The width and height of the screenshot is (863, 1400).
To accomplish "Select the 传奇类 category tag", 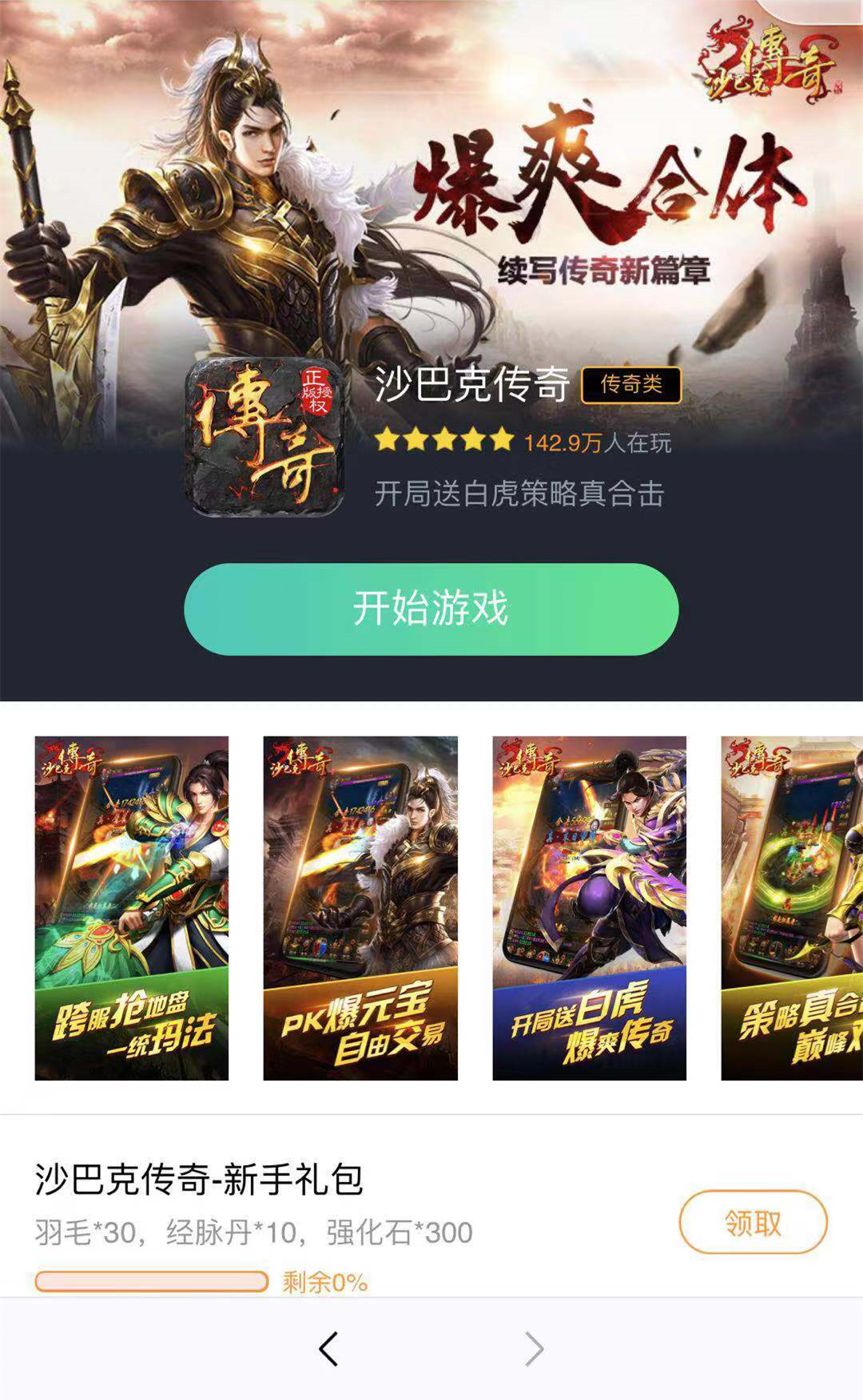I will click(x=630, y=385).
